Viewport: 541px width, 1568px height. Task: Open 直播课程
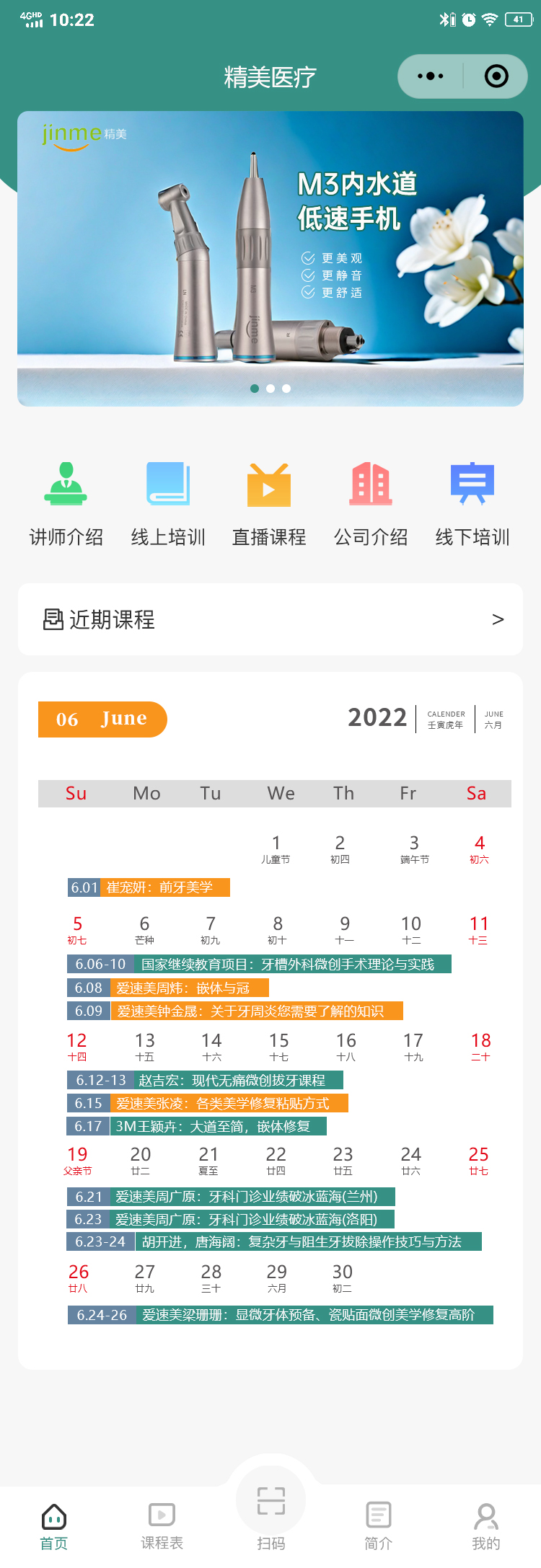click(269, 504)
